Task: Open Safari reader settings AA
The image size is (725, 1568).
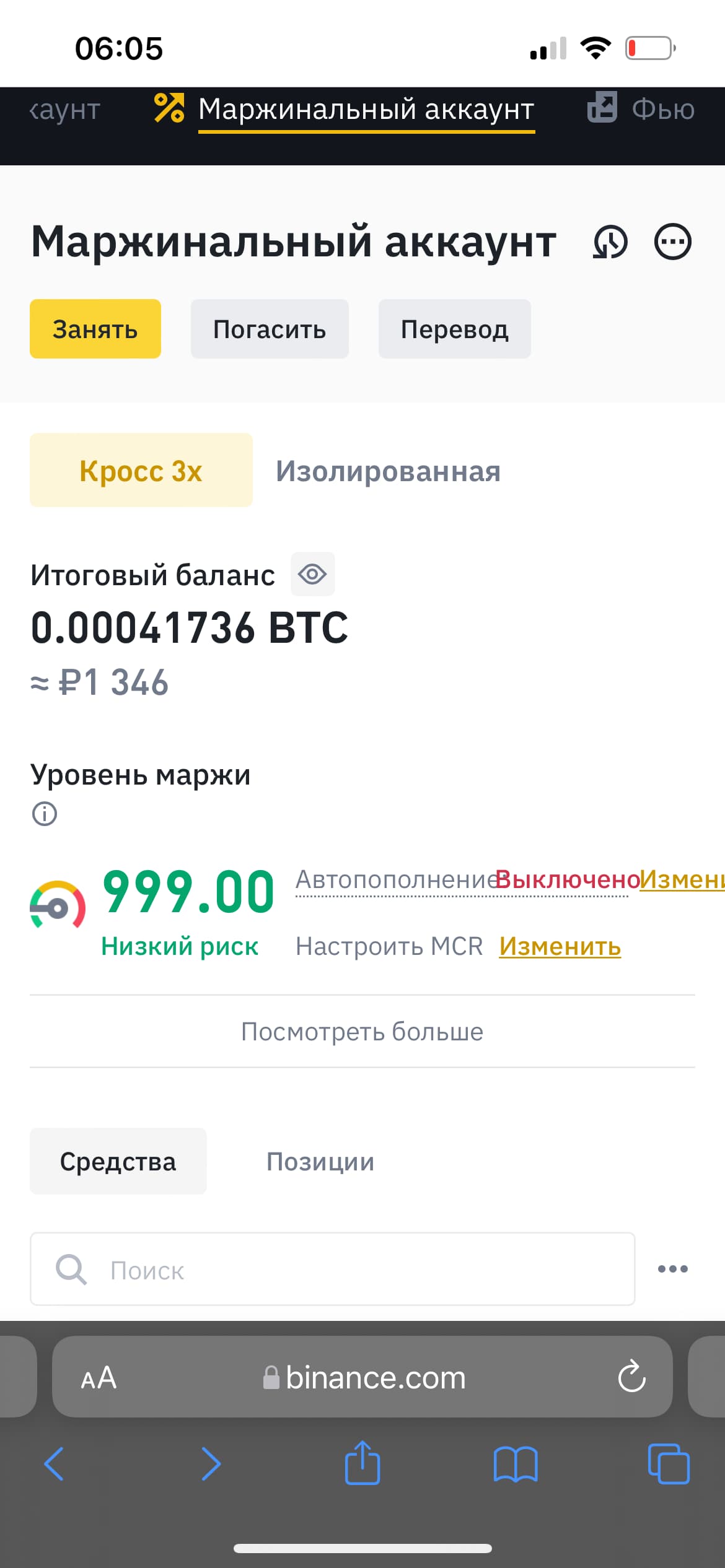Action: tap(99, 1378)
